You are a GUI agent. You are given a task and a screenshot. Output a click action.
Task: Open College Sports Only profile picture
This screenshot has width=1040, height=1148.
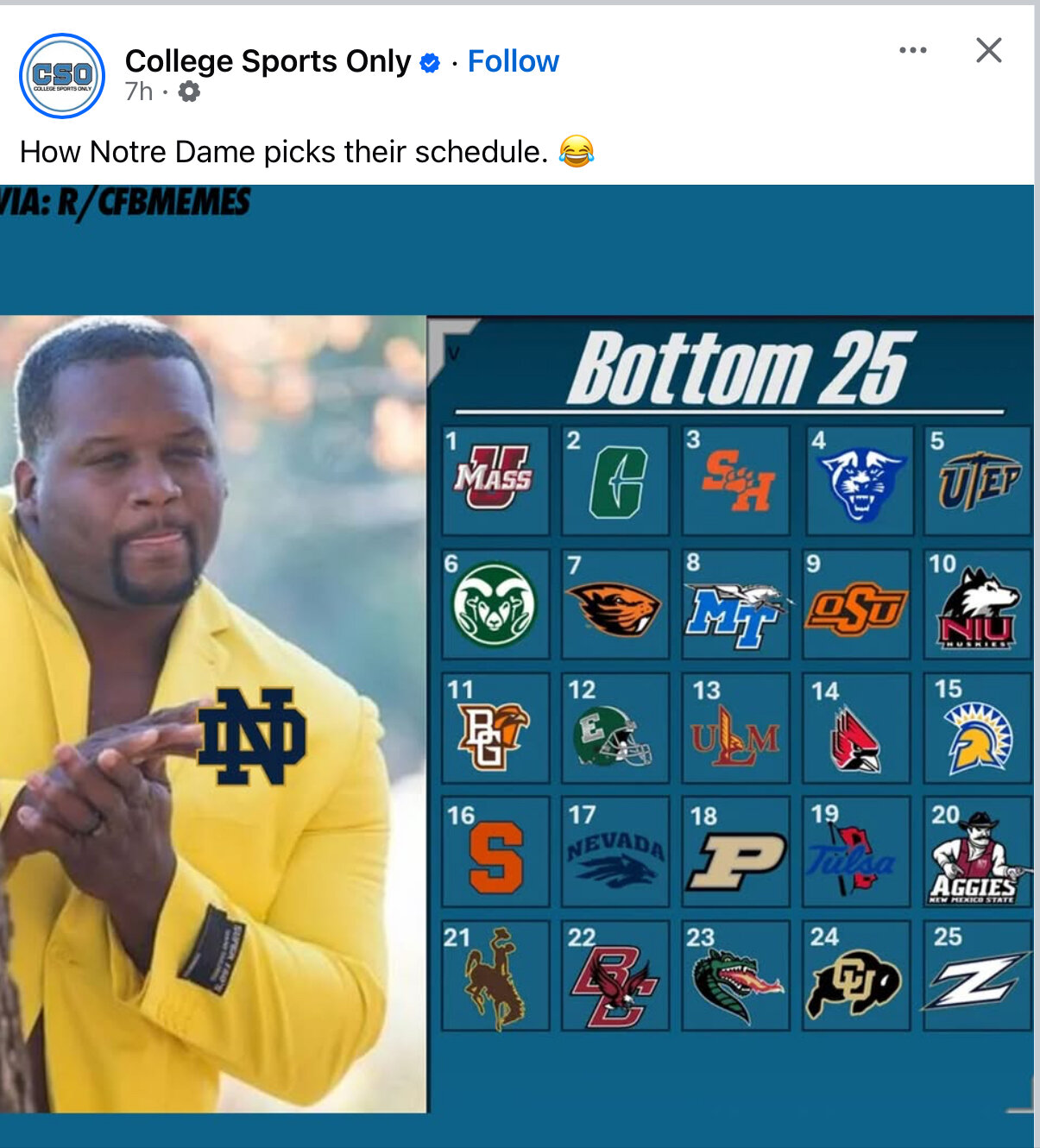point(62,76)
